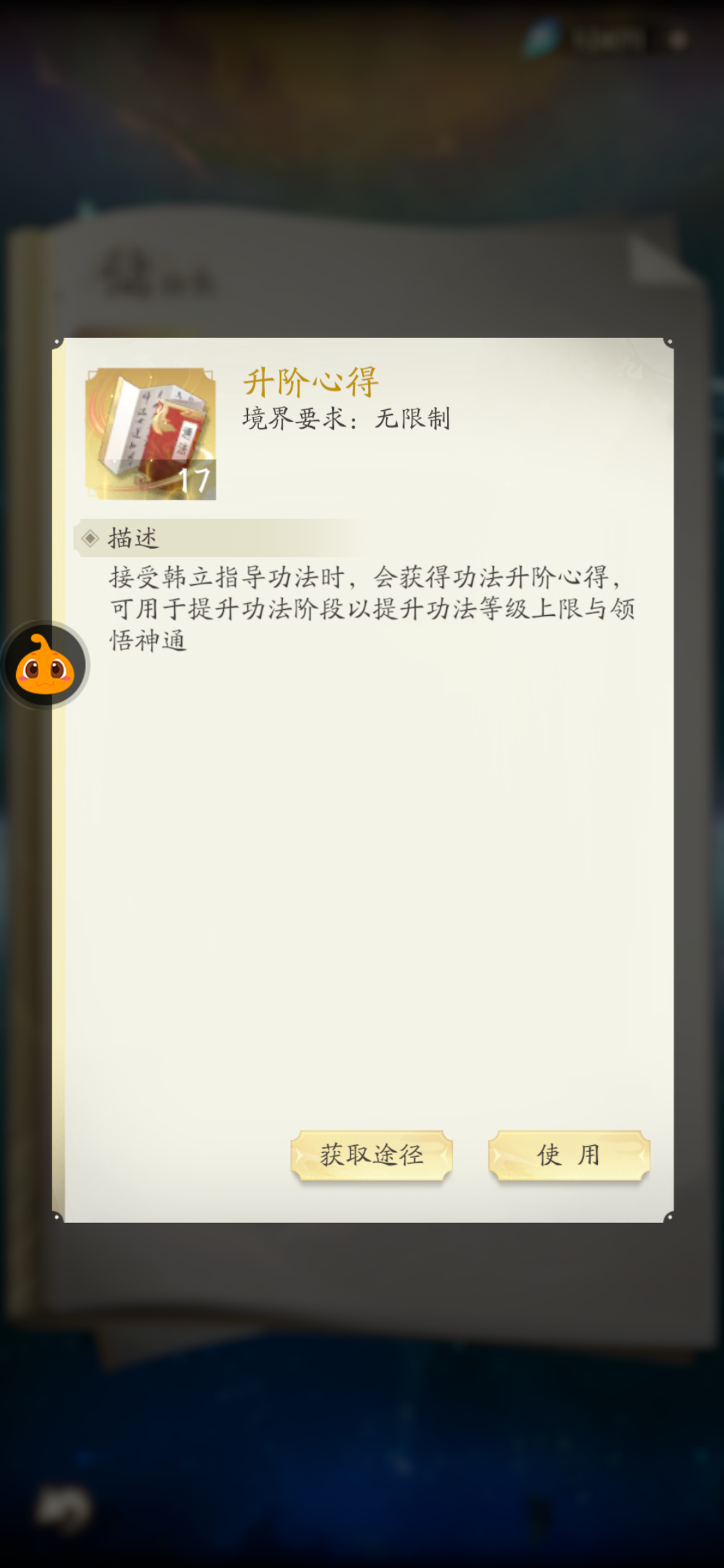This screenshot has height=1568, width=724.
Task: Tap 使用 to use the item
Action: coord(568,1155)
